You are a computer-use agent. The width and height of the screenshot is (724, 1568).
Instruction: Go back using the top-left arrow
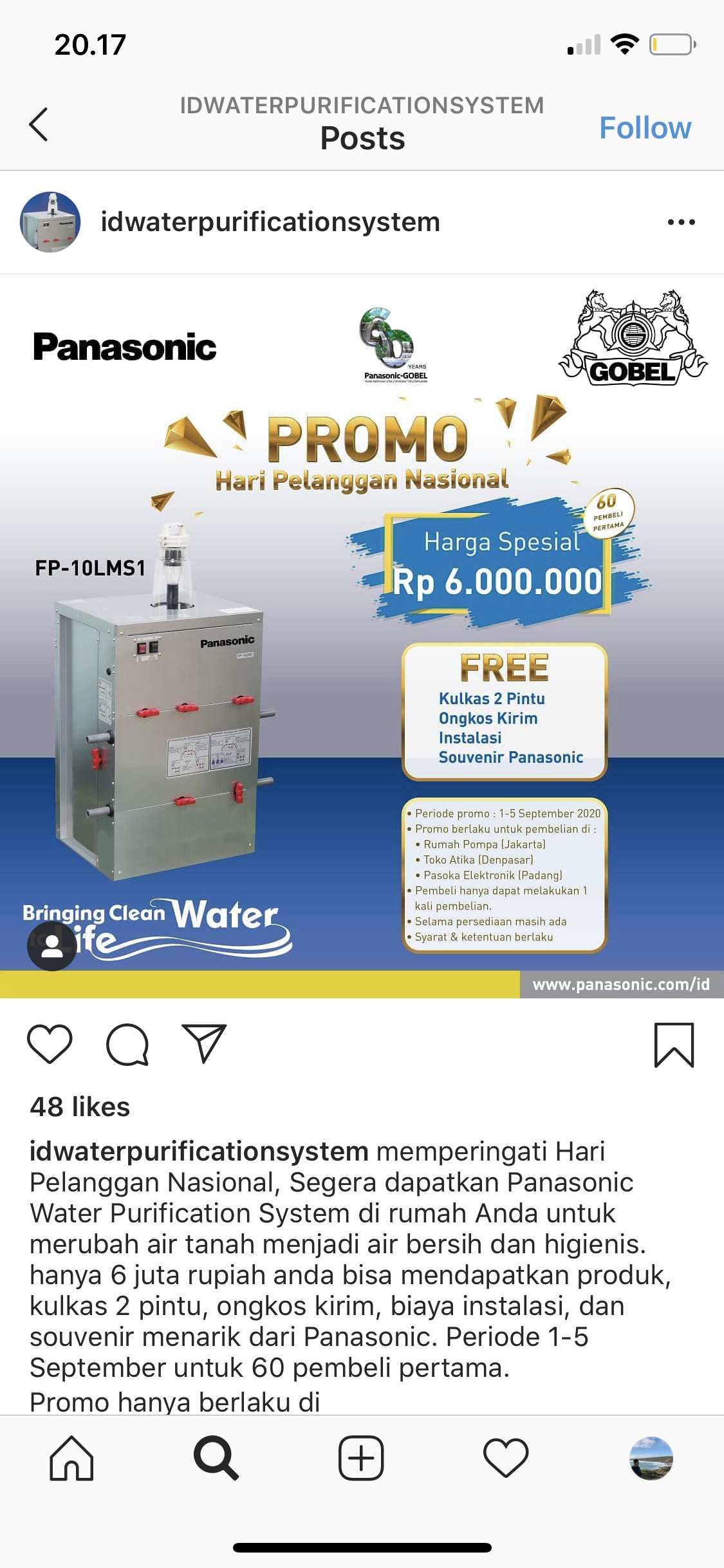39,124
